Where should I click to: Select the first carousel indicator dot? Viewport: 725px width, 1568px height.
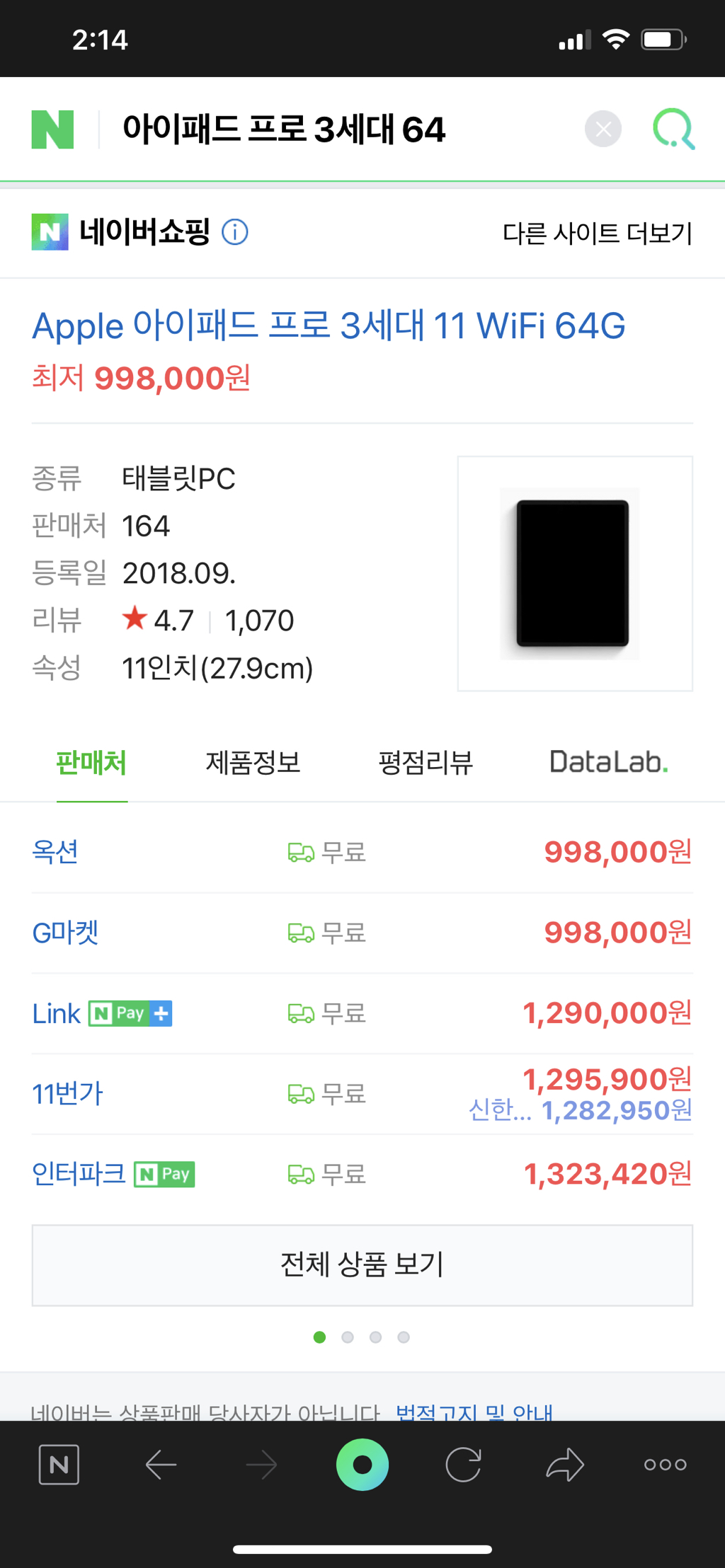321,1337
